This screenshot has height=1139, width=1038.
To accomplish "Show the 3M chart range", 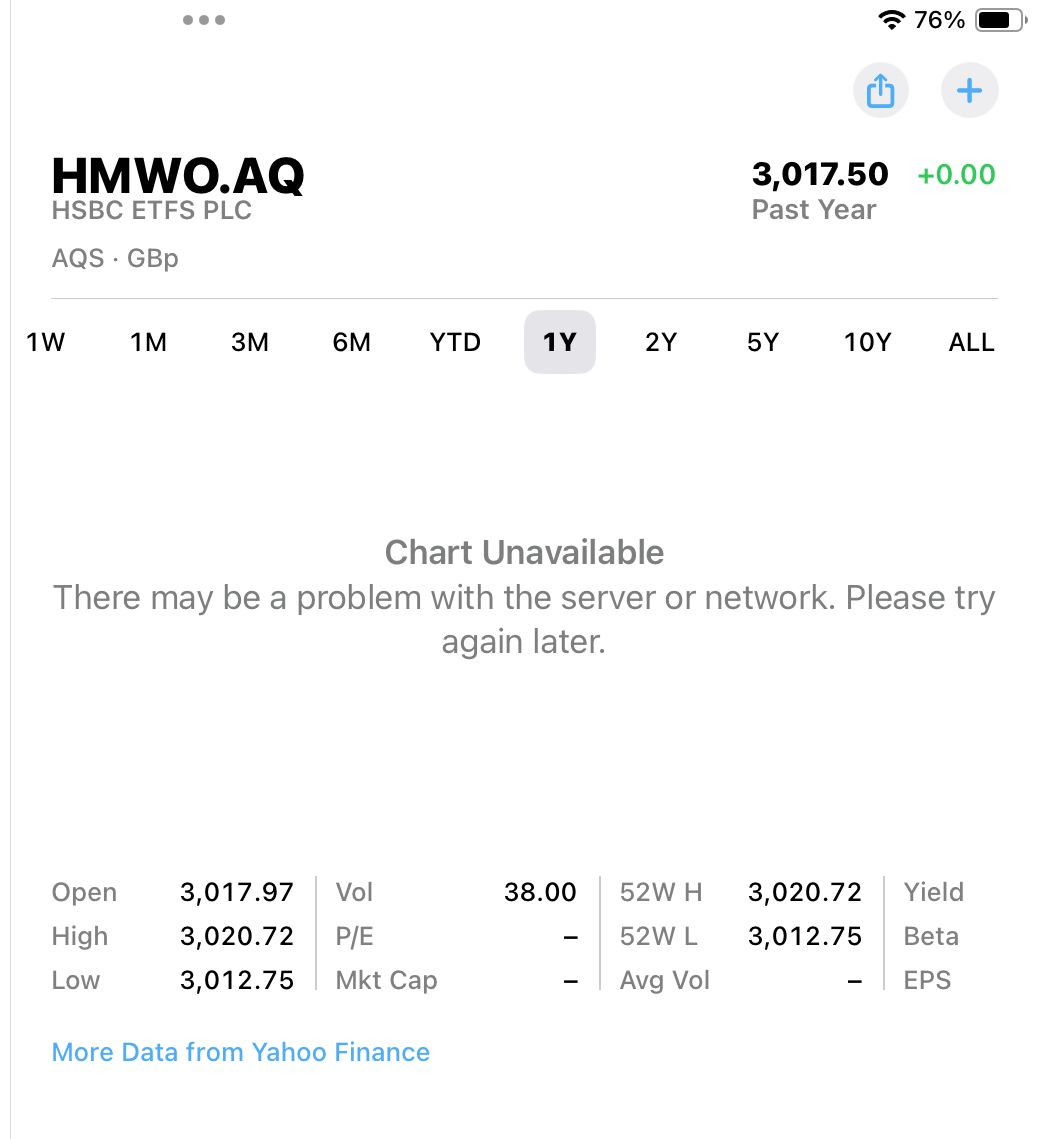I will (250, 343).
